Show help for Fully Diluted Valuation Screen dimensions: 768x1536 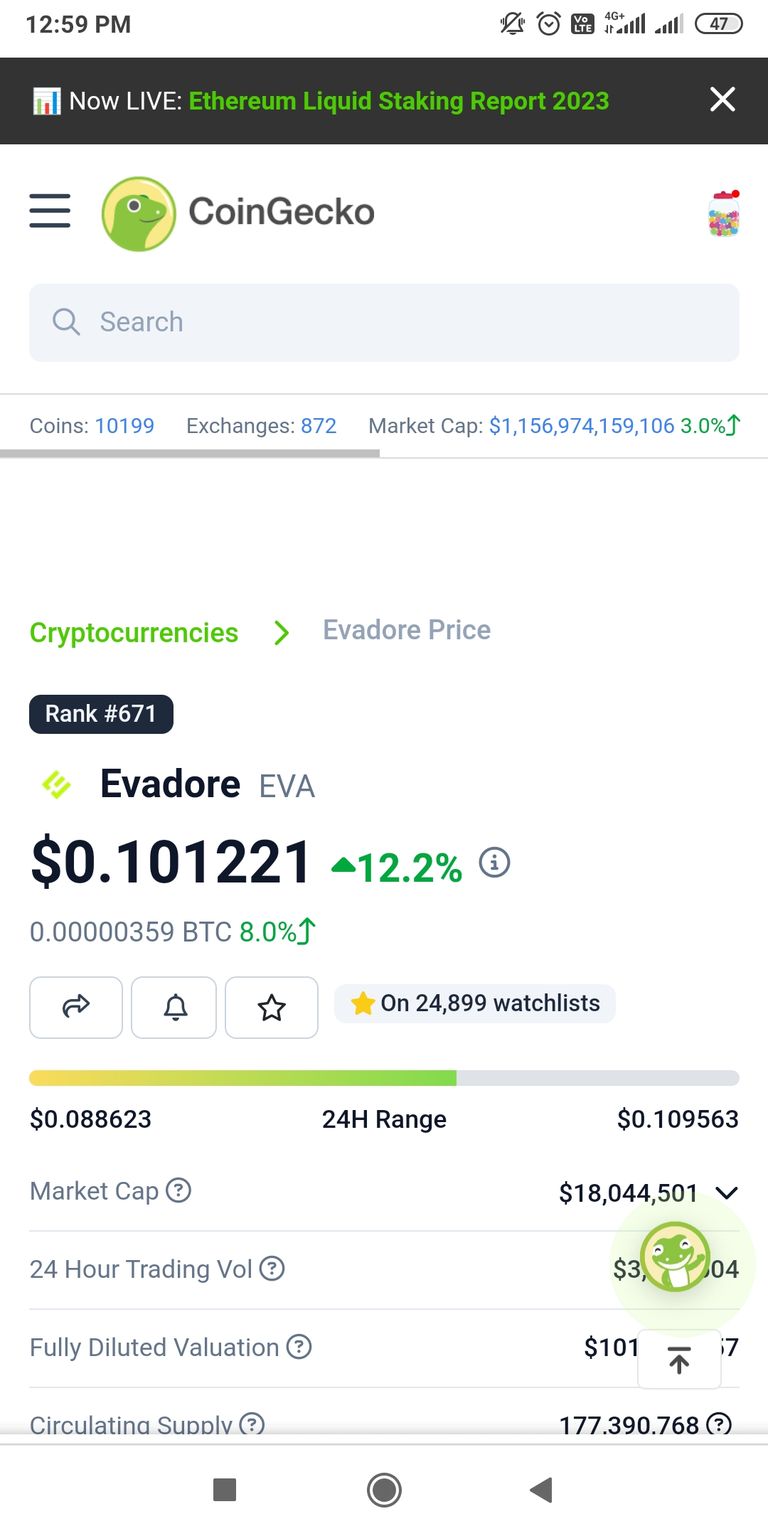coord(299,1347)
